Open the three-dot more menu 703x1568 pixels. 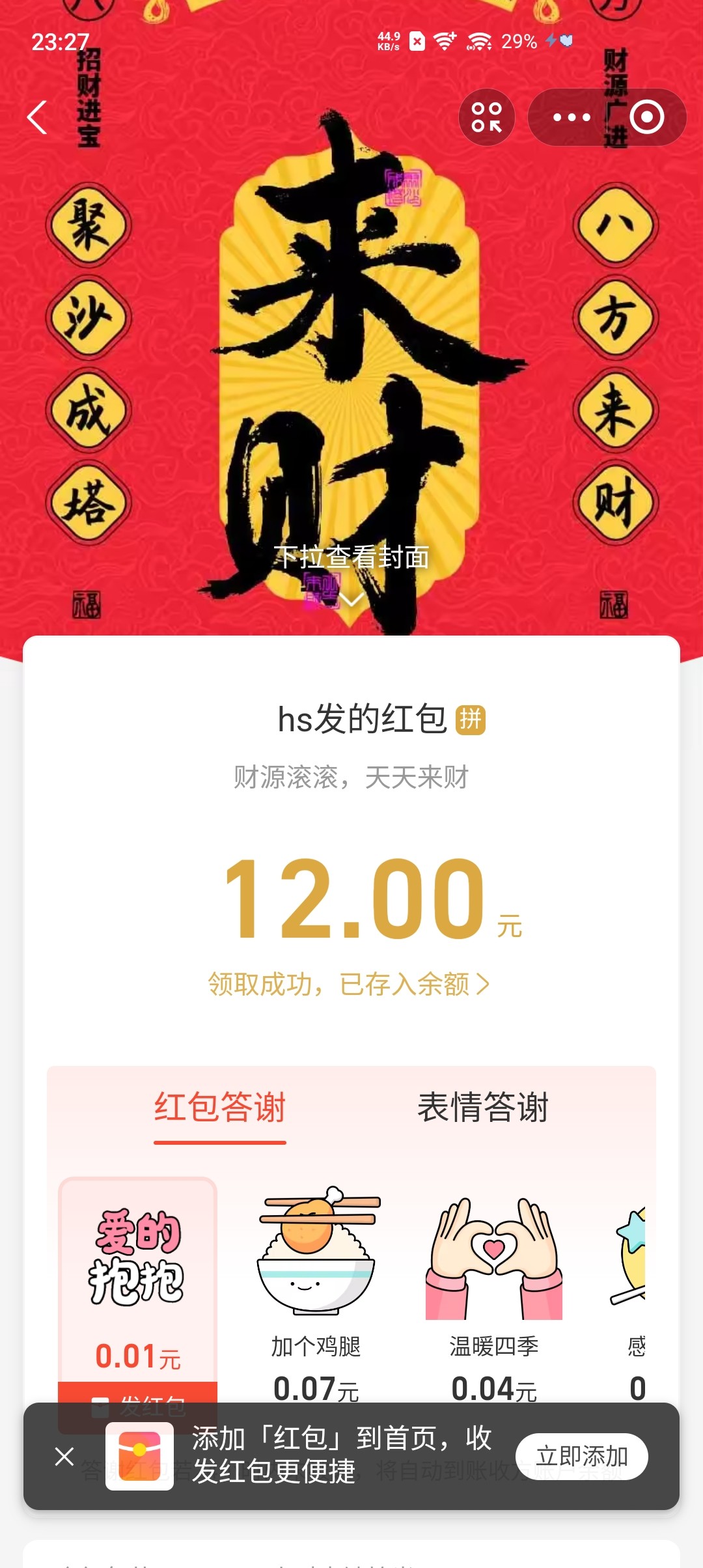[x=571, y=117]
